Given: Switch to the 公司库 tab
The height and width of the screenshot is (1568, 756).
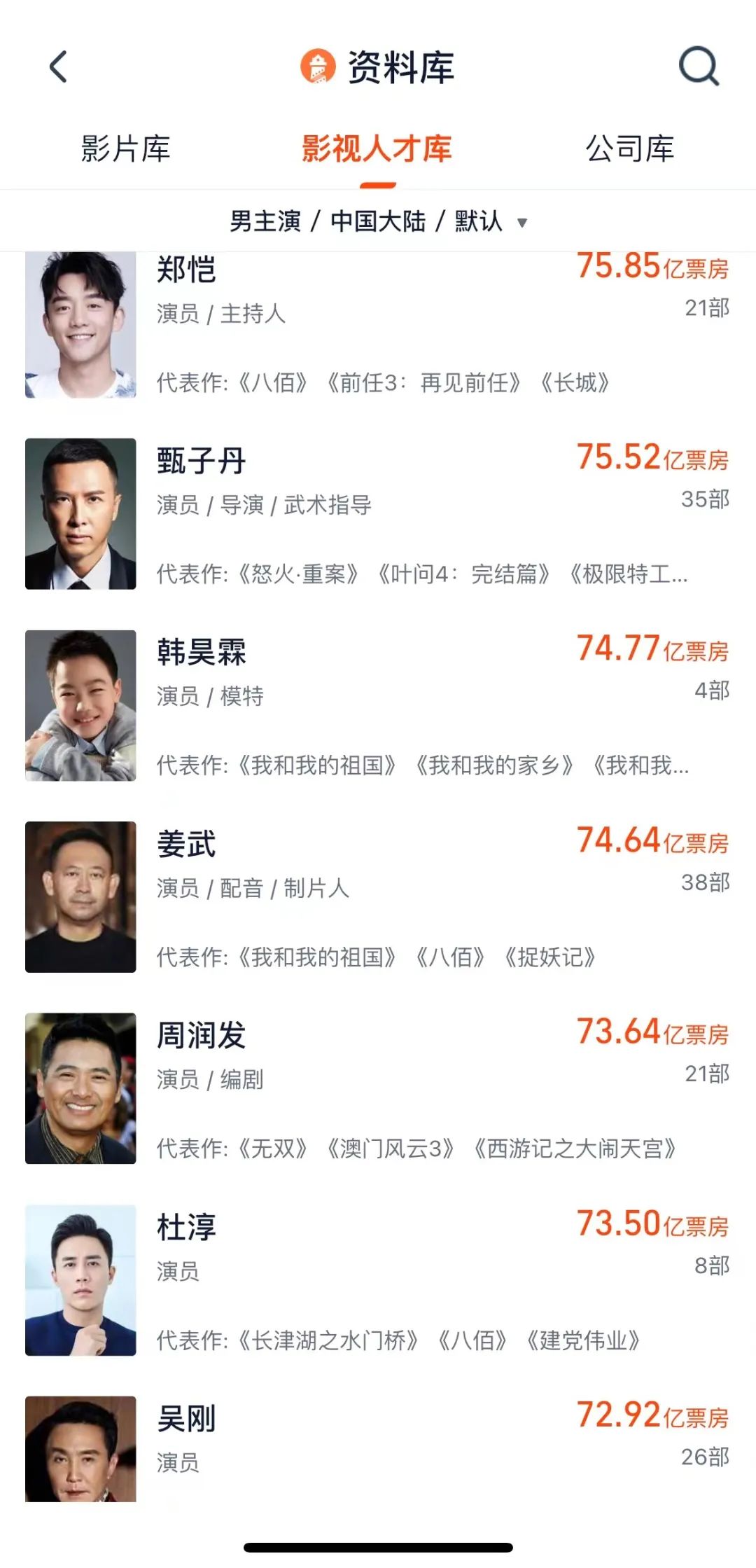Looking at the screenshot, I should pyautogui.click(x=629, y=148).
